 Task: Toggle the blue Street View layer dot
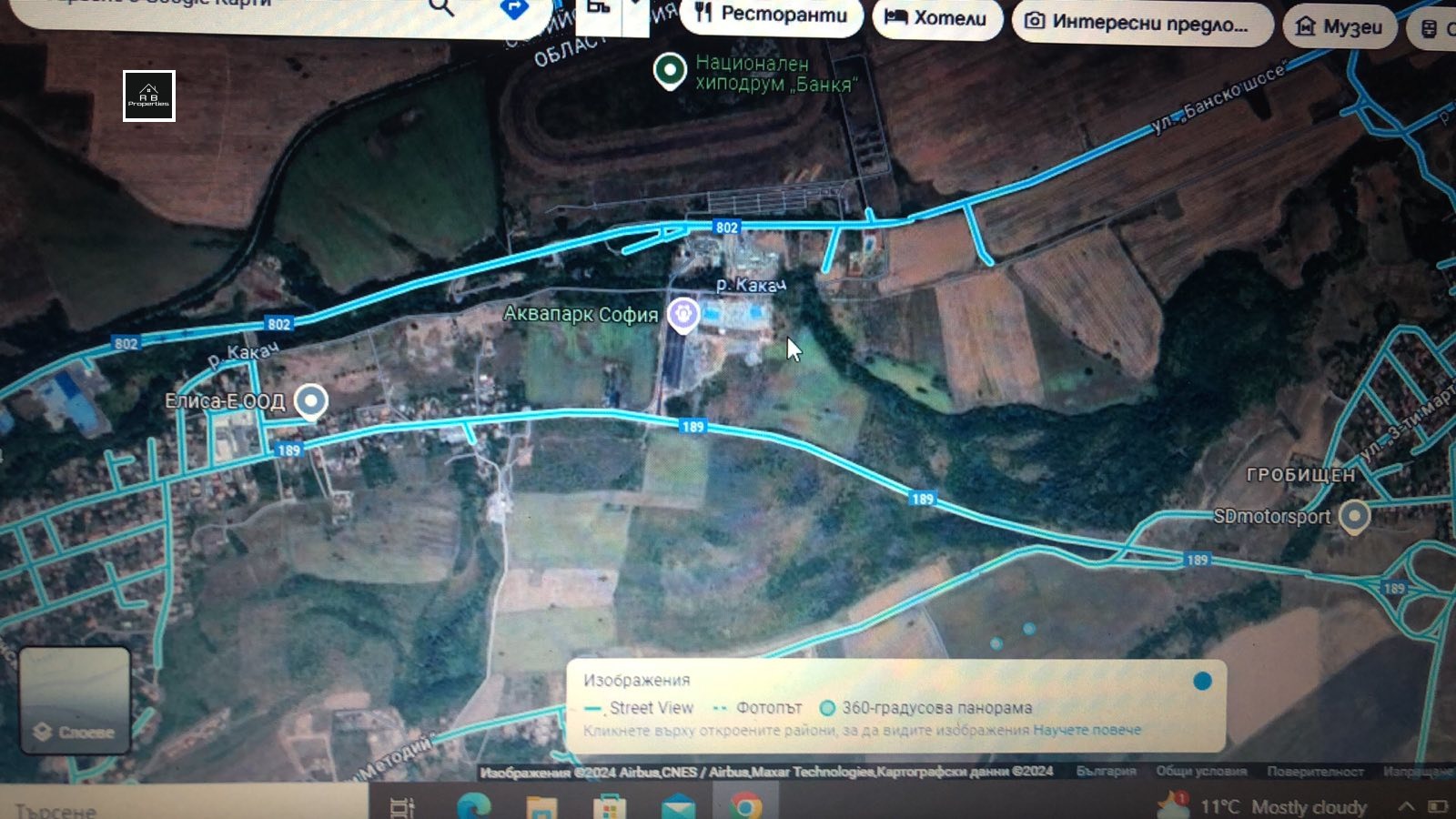(1202, 681)
